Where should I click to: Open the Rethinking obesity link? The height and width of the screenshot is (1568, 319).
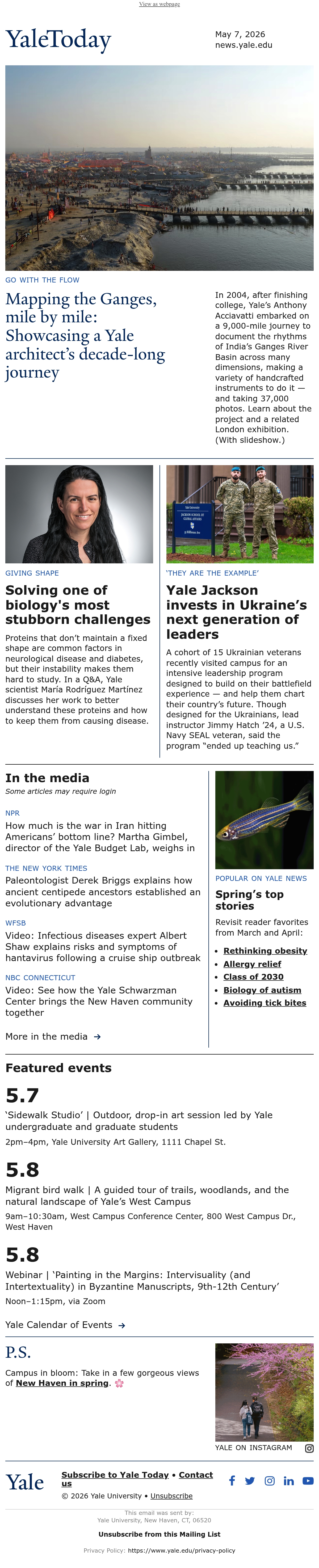coord(265,951)
